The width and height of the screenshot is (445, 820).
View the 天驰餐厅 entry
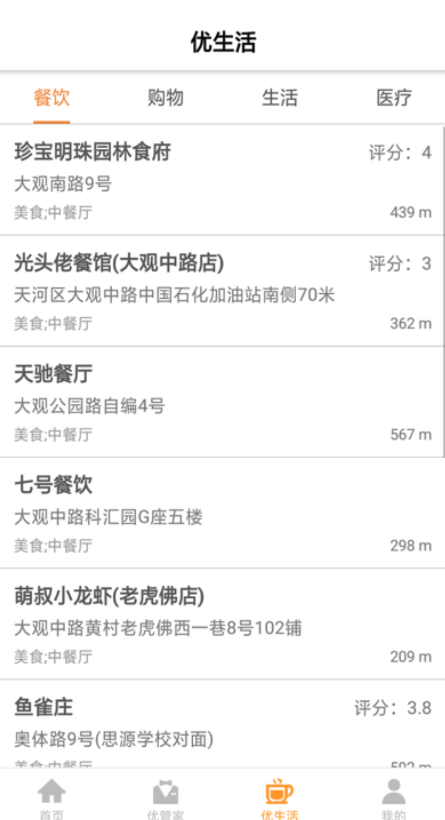click(x=222, y=402)
